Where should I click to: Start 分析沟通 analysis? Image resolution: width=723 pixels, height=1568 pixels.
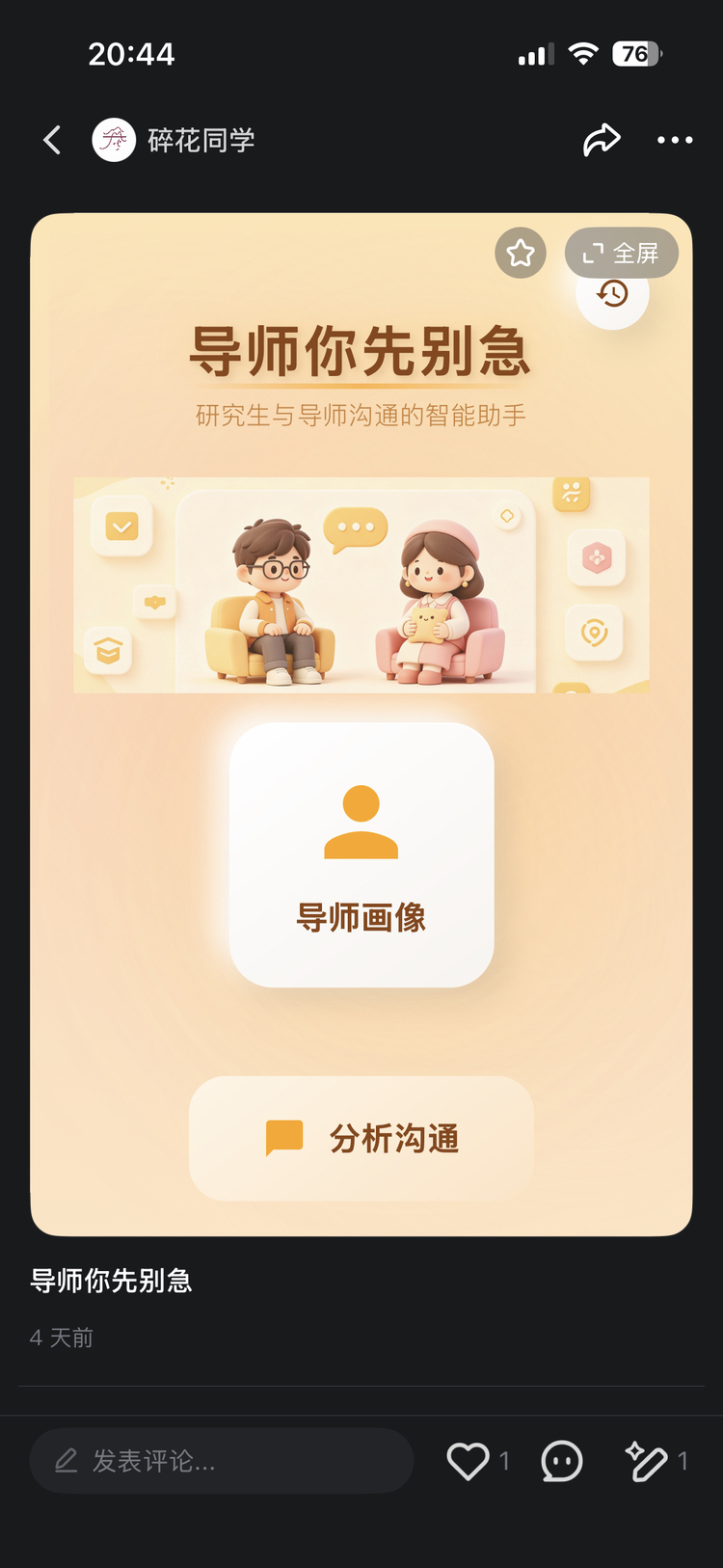[361, 1139]
